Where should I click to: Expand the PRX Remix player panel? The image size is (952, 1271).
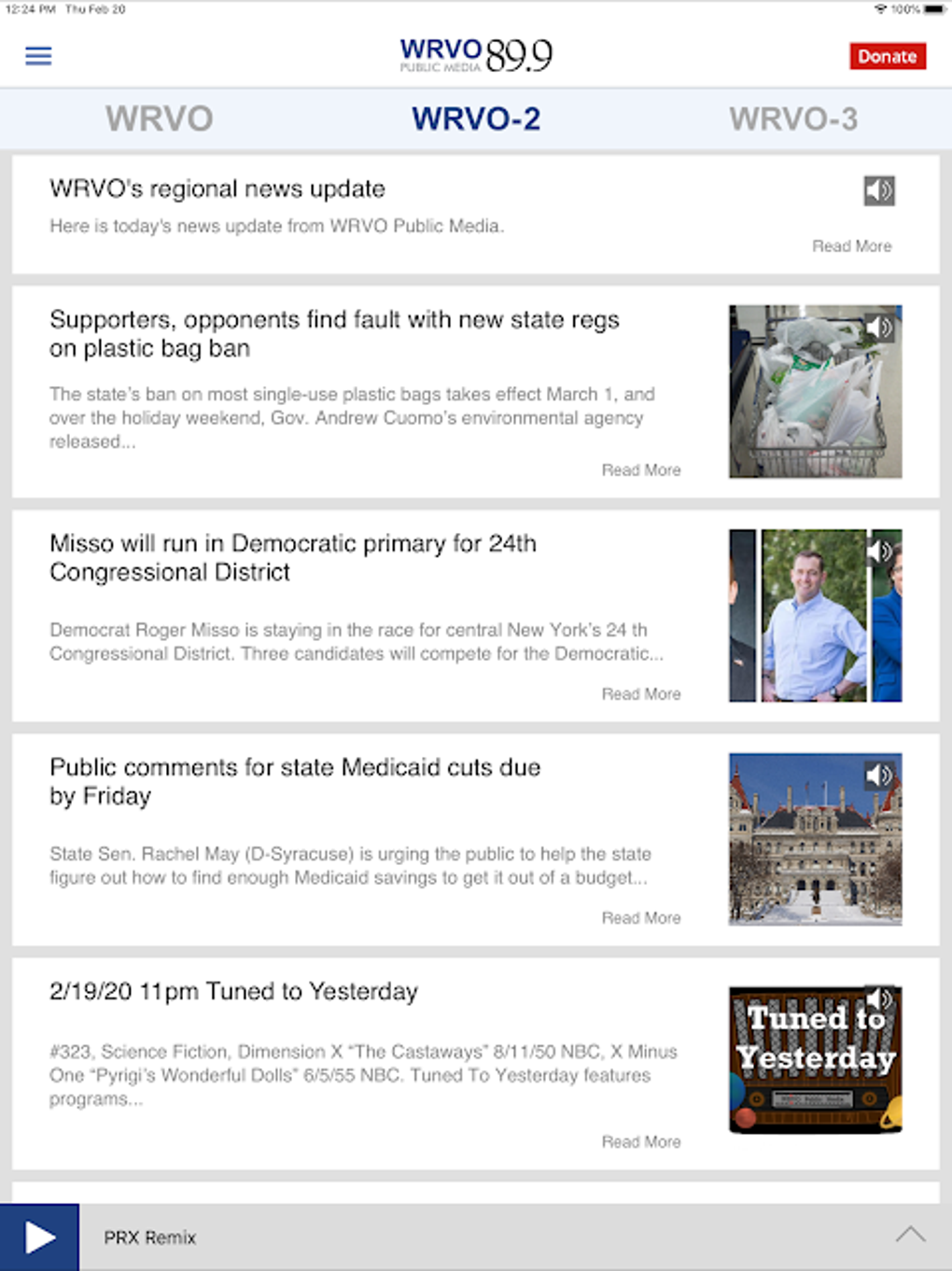click(910, 1236)
